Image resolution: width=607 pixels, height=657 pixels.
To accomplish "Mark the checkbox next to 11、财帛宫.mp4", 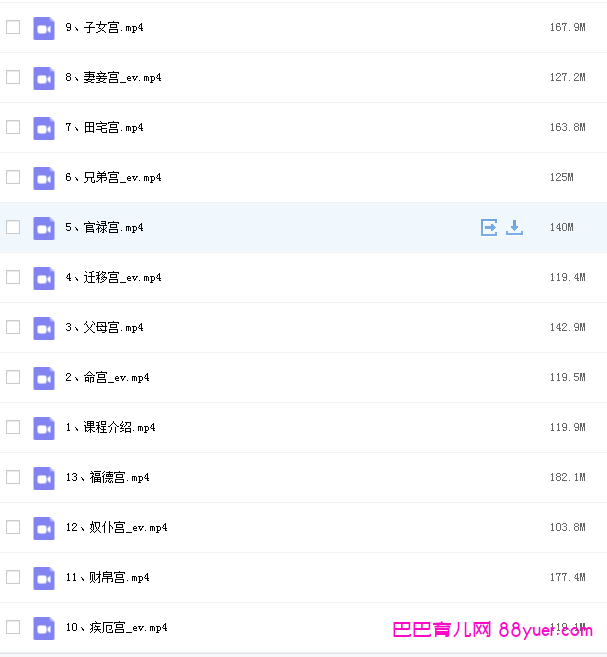I will (13, 577).
